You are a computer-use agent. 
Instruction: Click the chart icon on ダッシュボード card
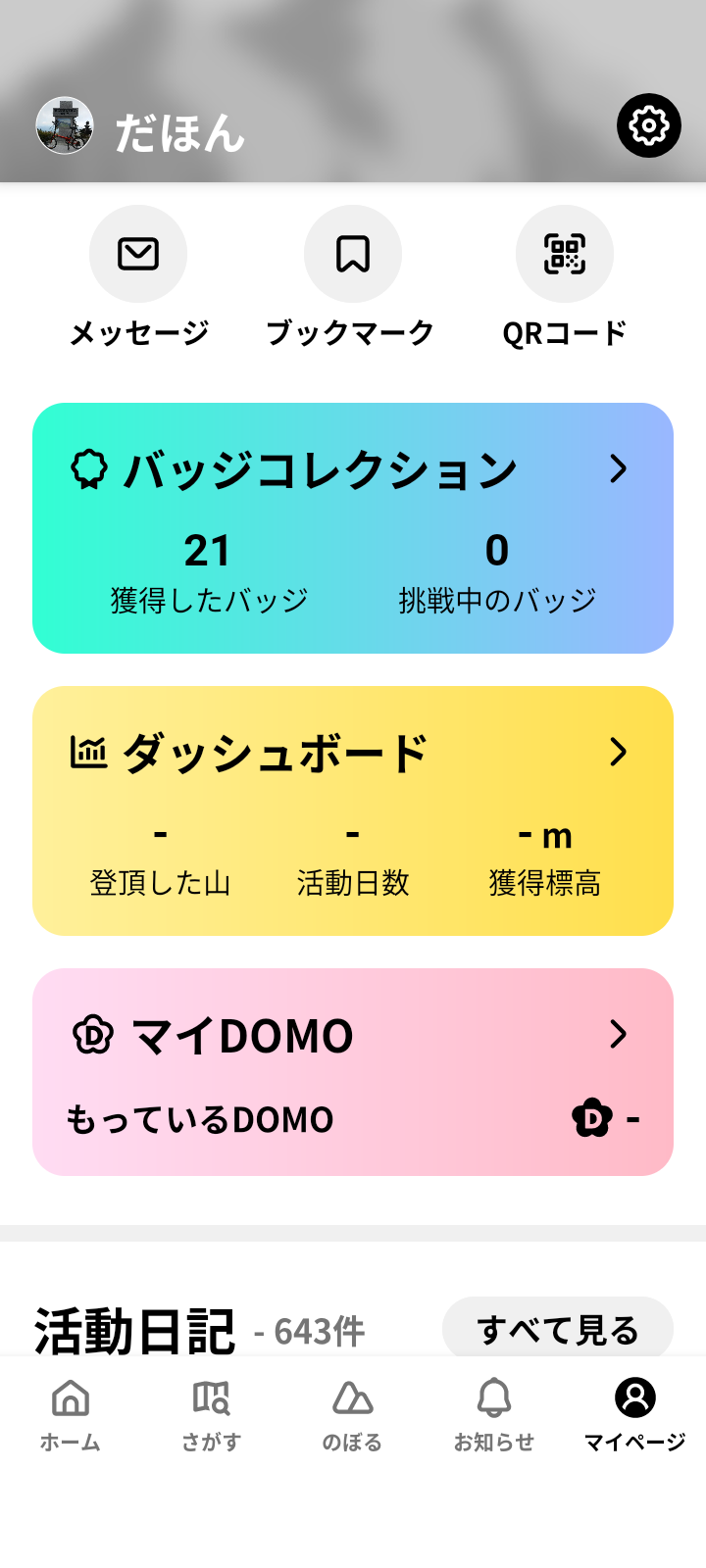(x=90, y=753)
